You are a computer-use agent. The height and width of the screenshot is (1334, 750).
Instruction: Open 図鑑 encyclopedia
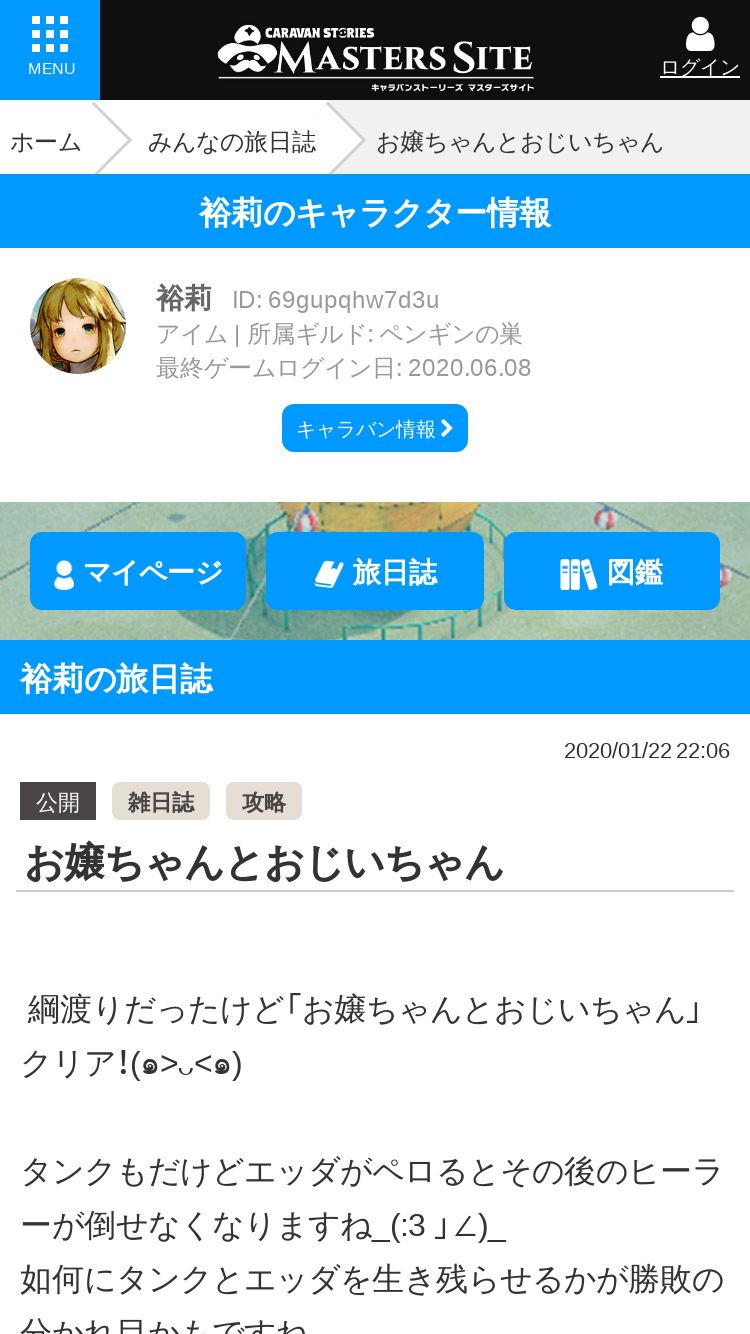pos(612,571)
